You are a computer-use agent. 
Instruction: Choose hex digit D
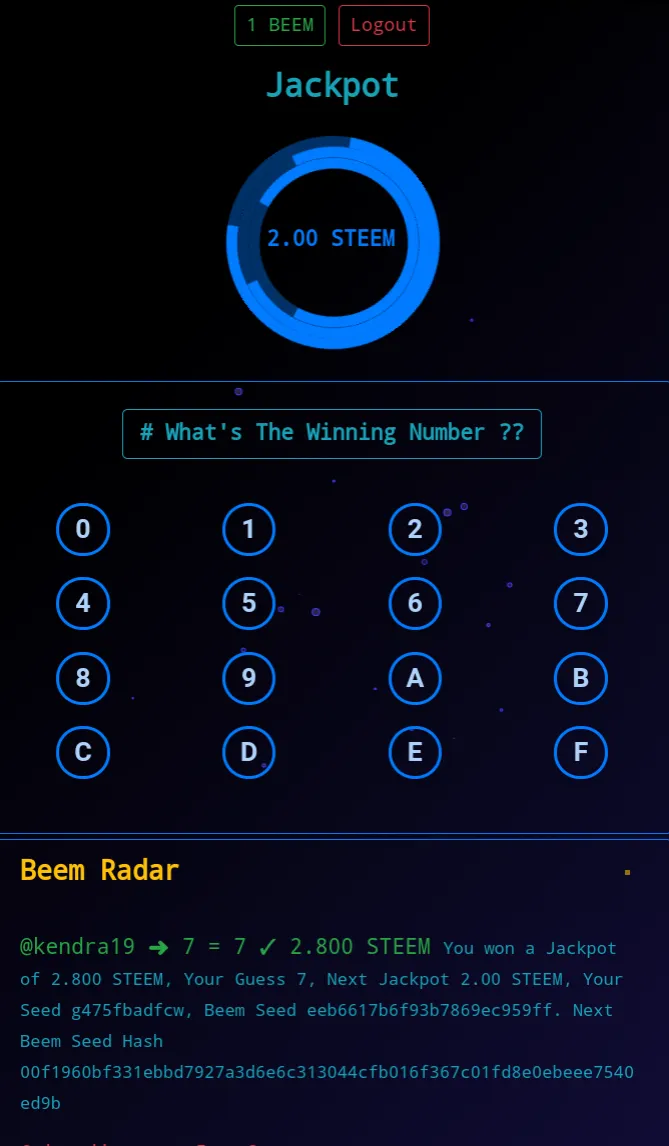point(249,752)
